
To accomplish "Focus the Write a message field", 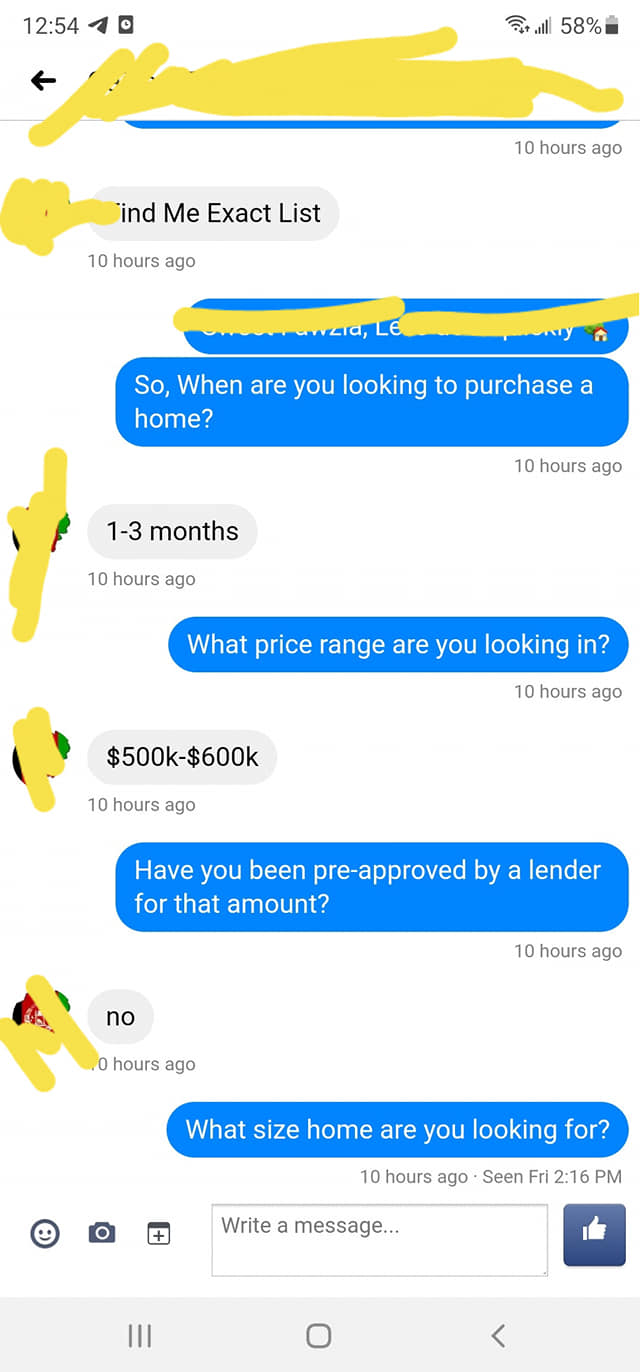I will pyautogui.click(x=379, y=1239).
